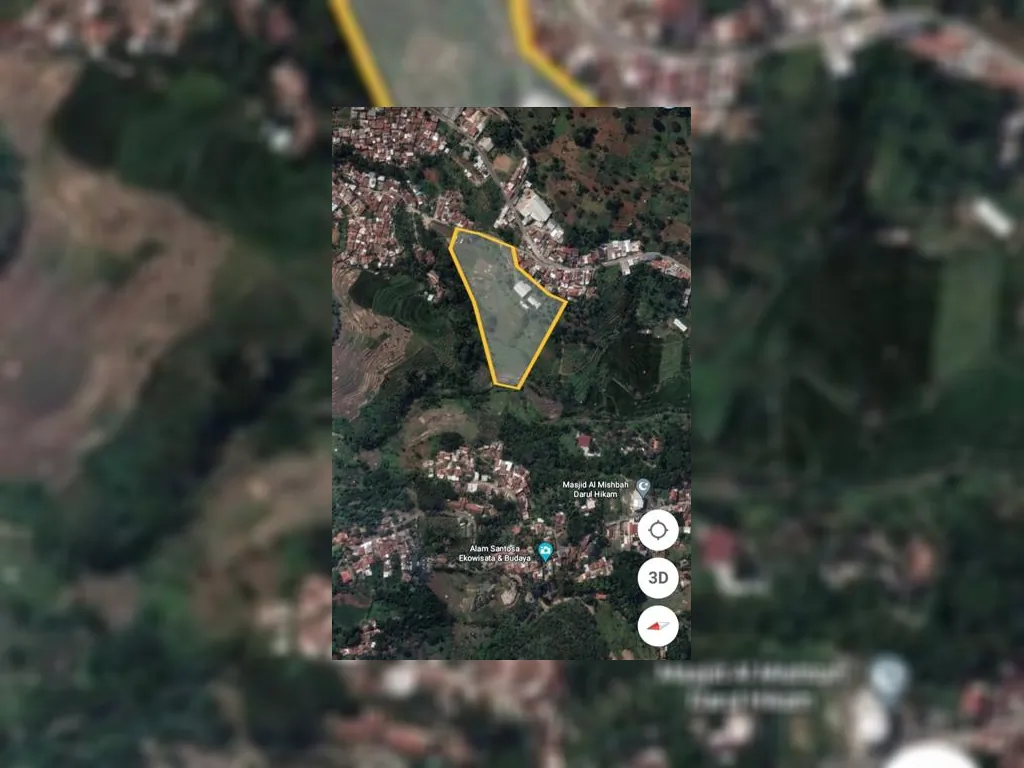Center the map on my location

658,530
